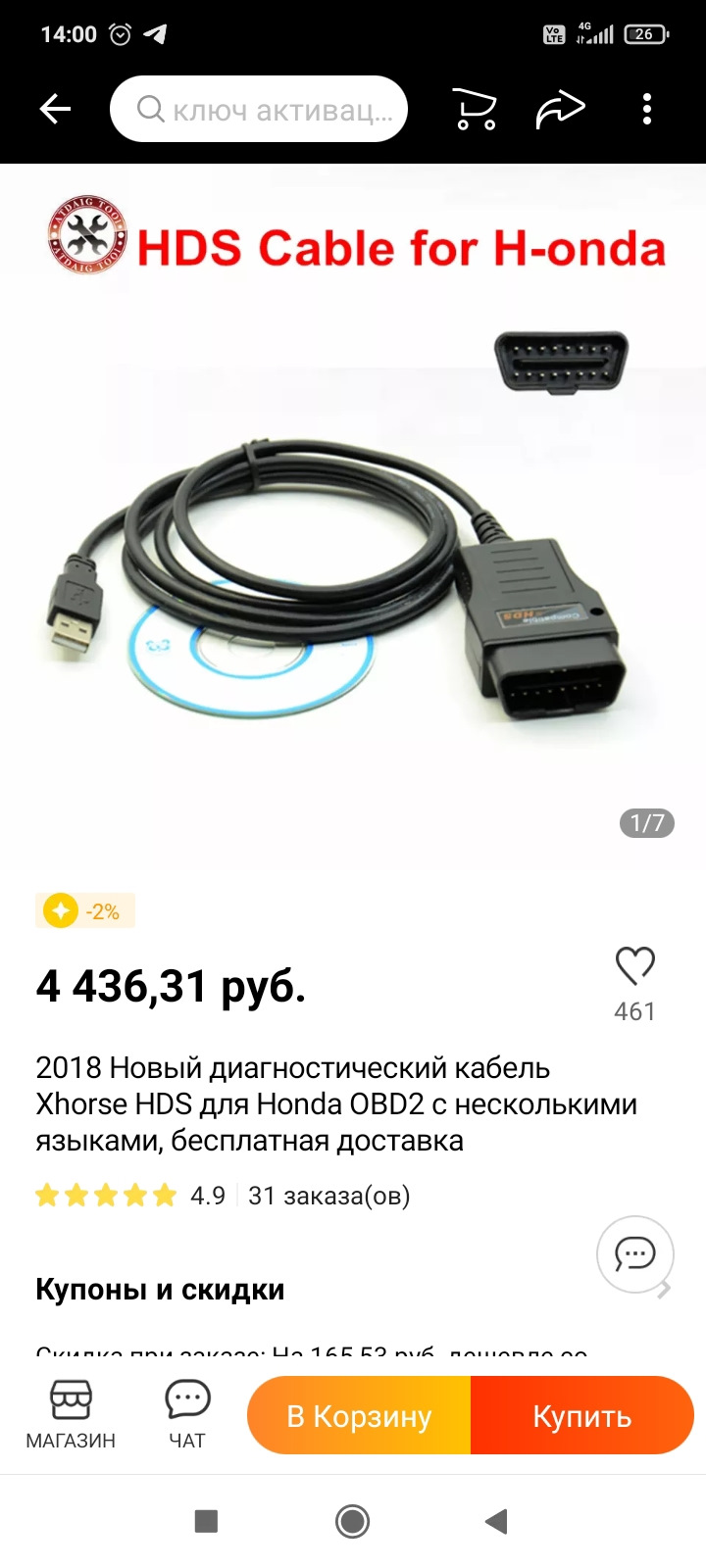
Task: Tap the system home button
Action: [352, 1521]
